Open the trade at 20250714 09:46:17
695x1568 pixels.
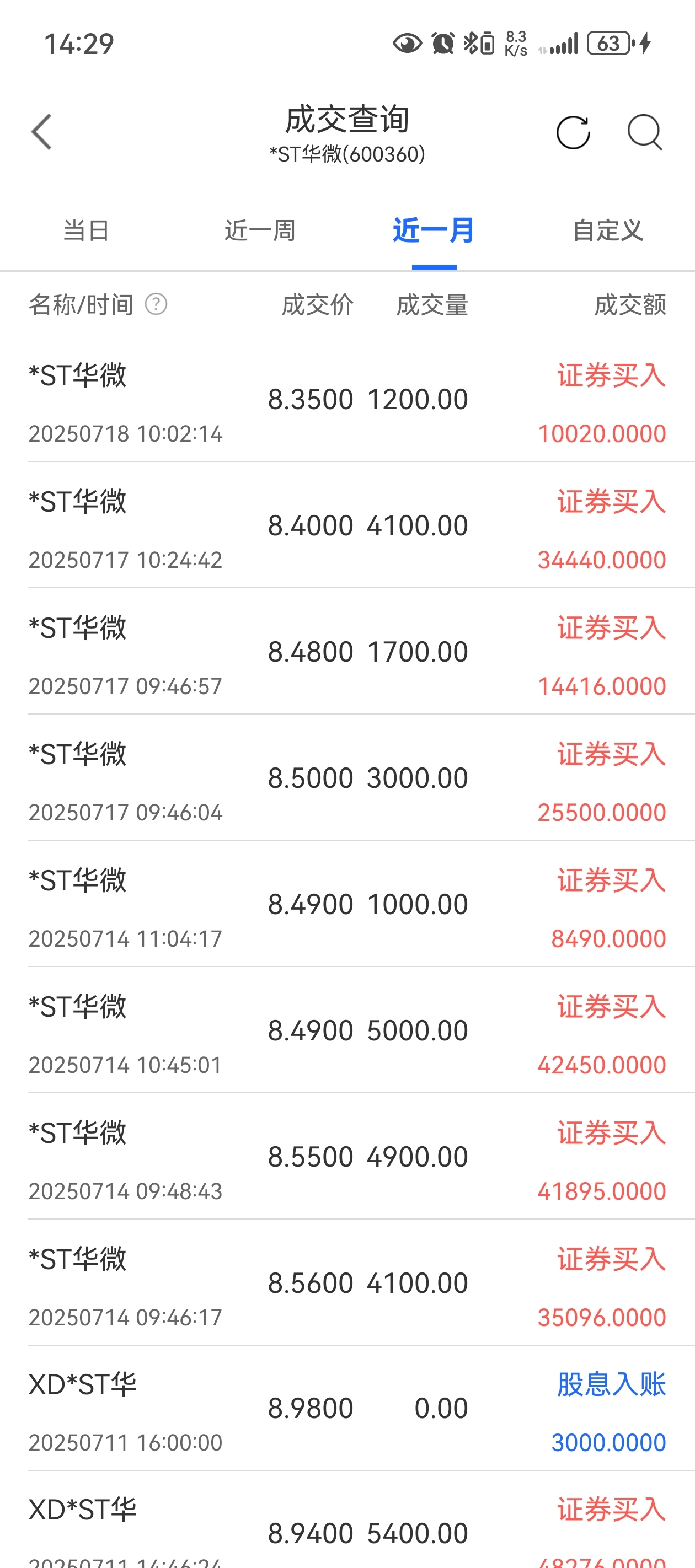pos(347,1283)
